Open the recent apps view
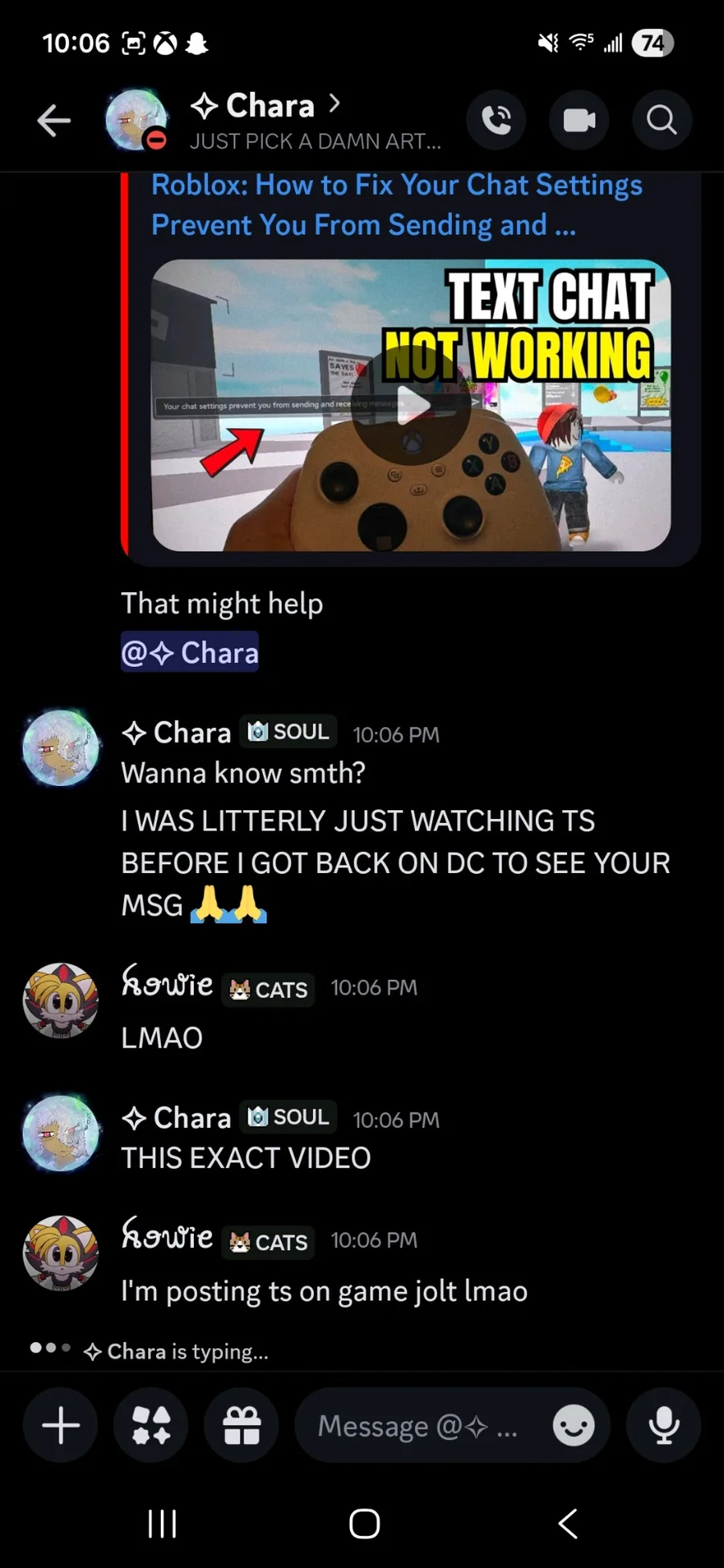This screenshot has width=724, height=1568. (162, 1523)
